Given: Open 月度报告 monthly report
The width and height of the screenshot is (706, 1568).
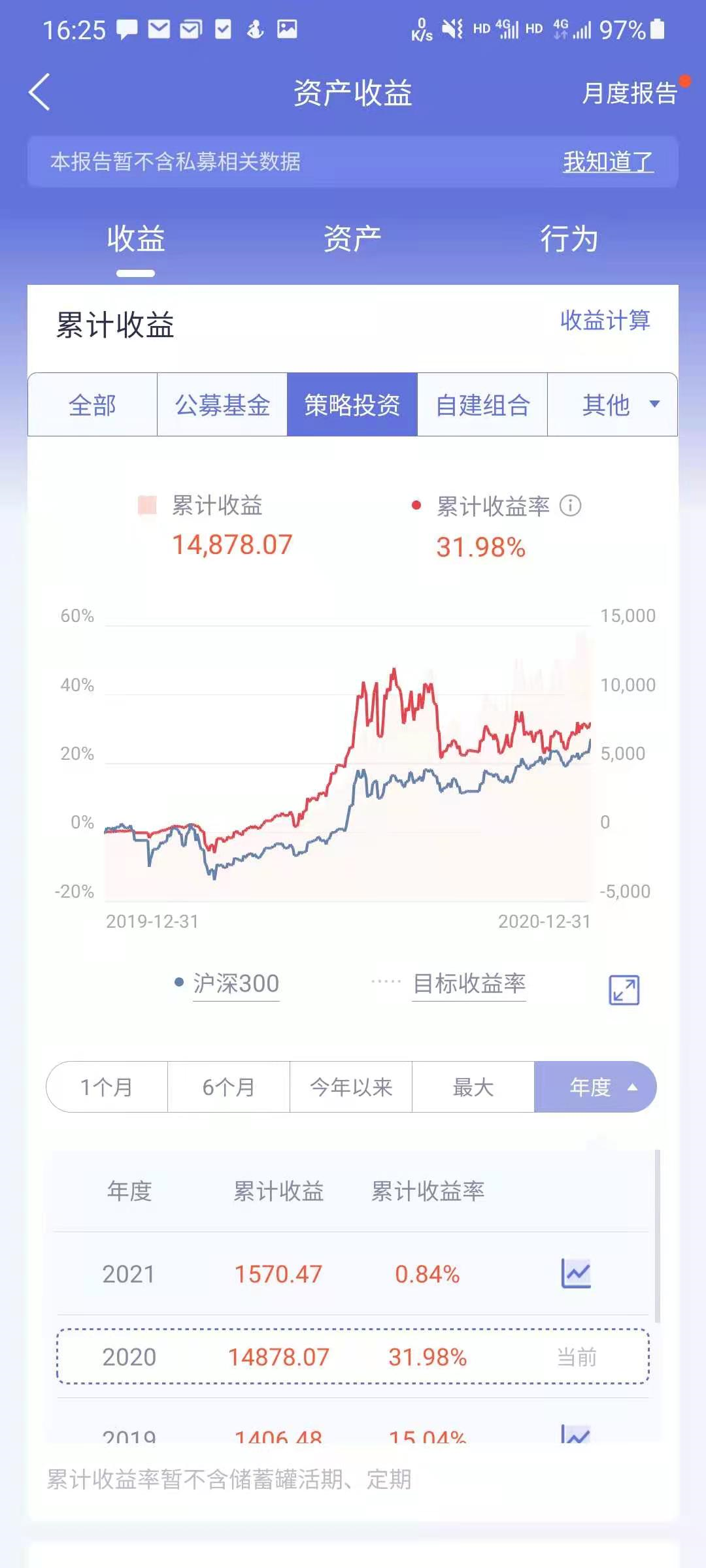Looking at the screenshot, I should tap(629, 93).
